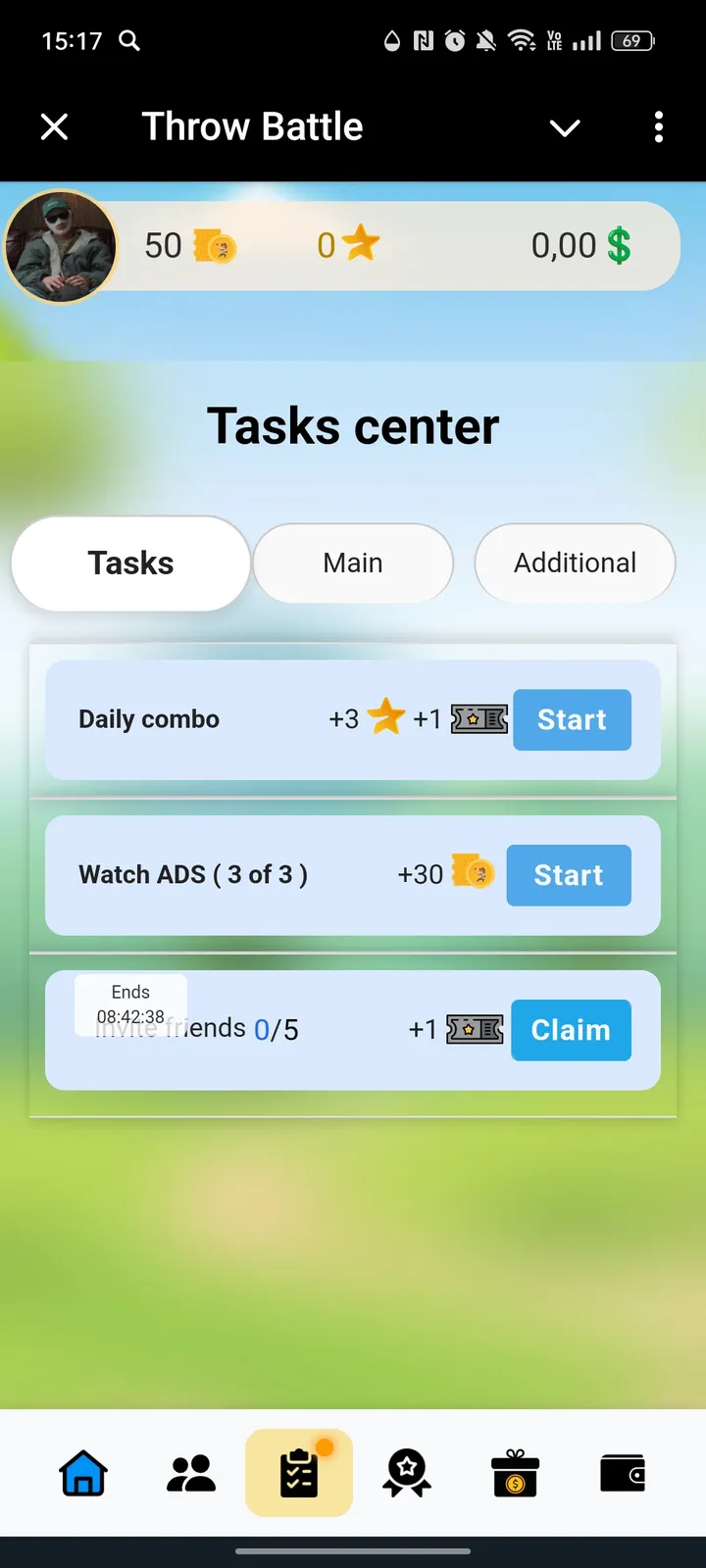Switch to the Additional tab

coord(575,563)
